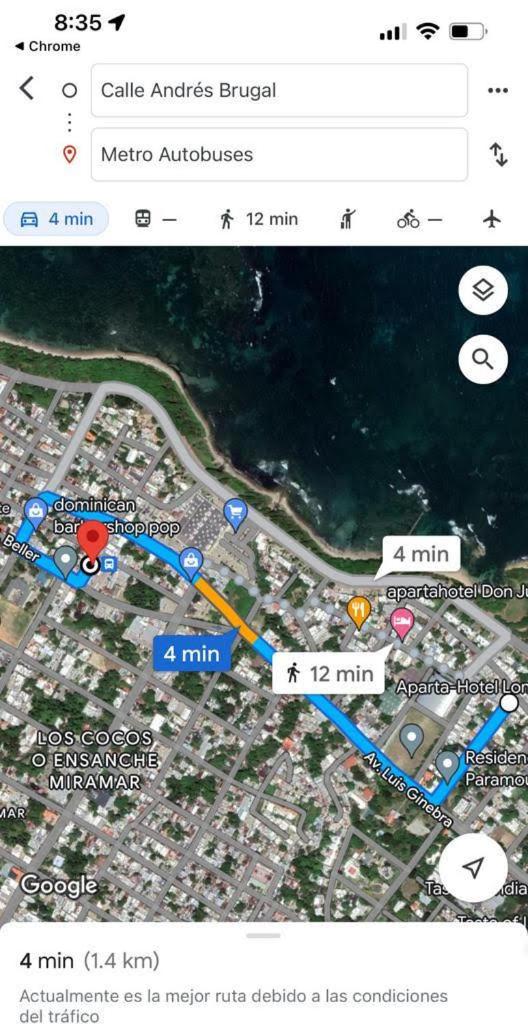This screenshot has height=1024, width=528.
Task: Switch to public transit mode
Action: [x=156, y=219]
